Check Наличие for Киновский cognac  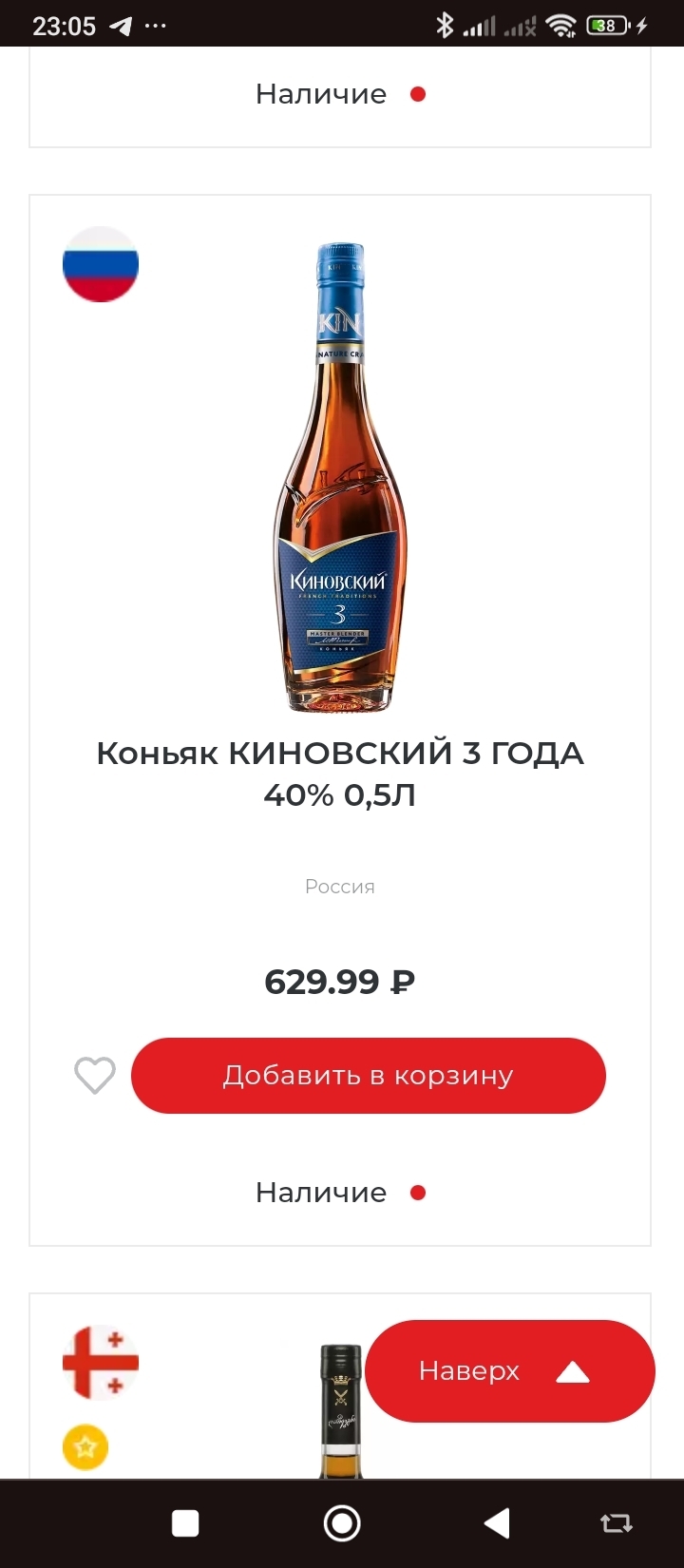point(340,1193)
